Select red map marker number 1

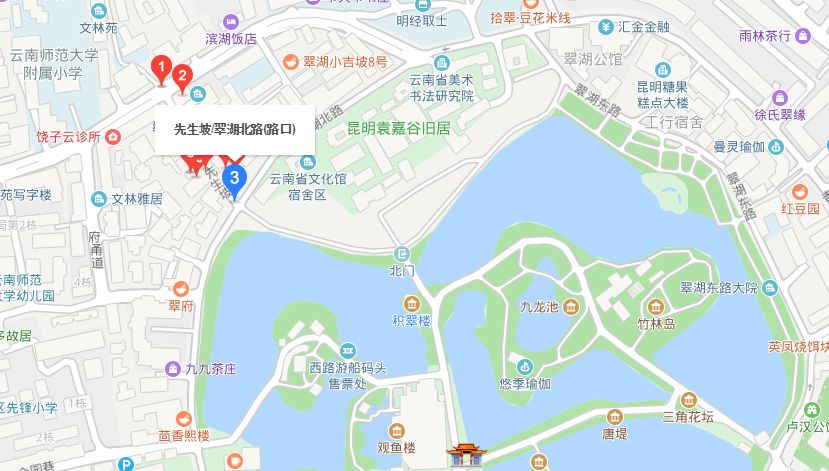click(x=159, y=68)
